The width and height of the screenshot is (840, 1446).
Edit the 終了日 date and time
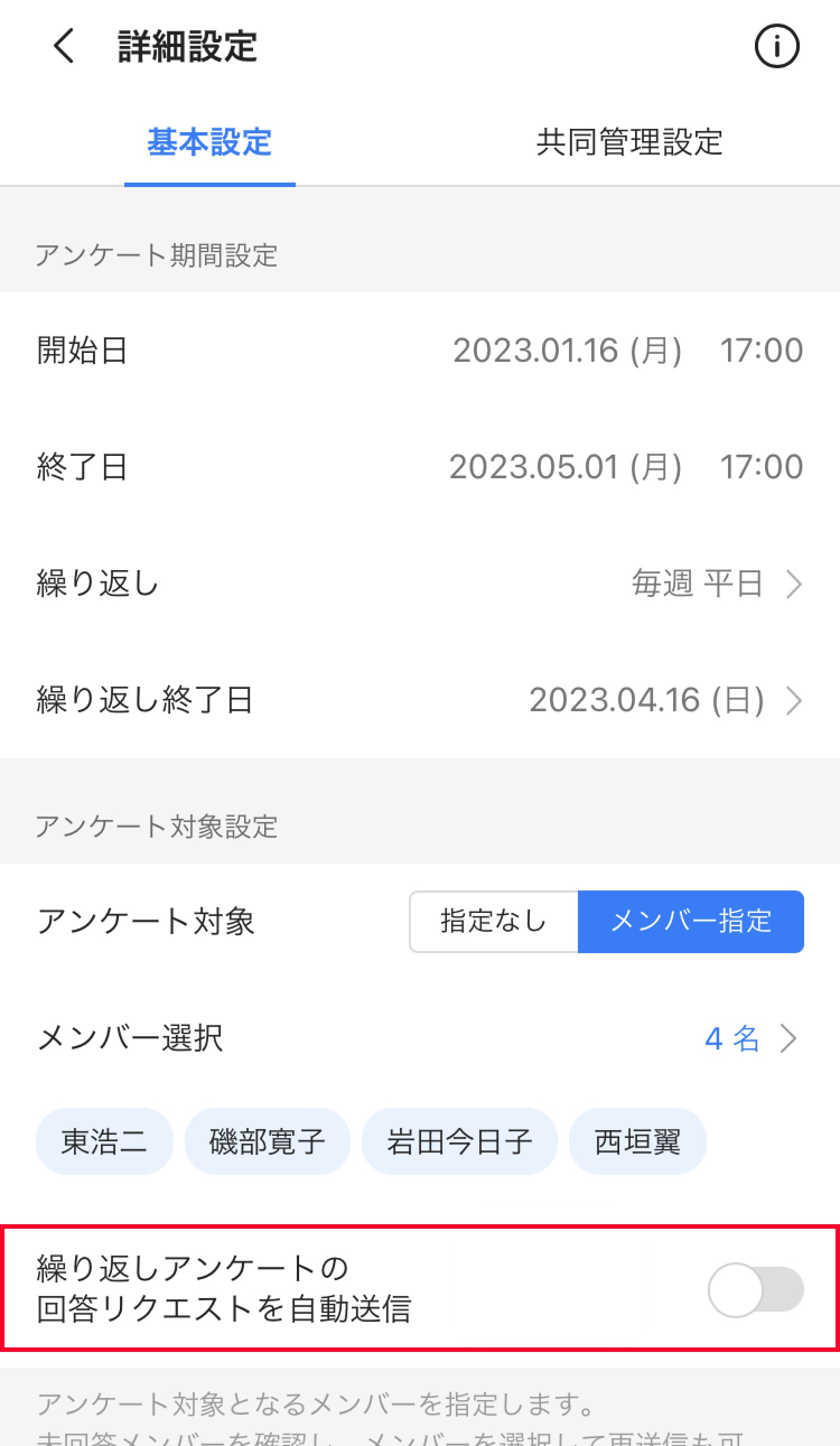click(626, 467)
